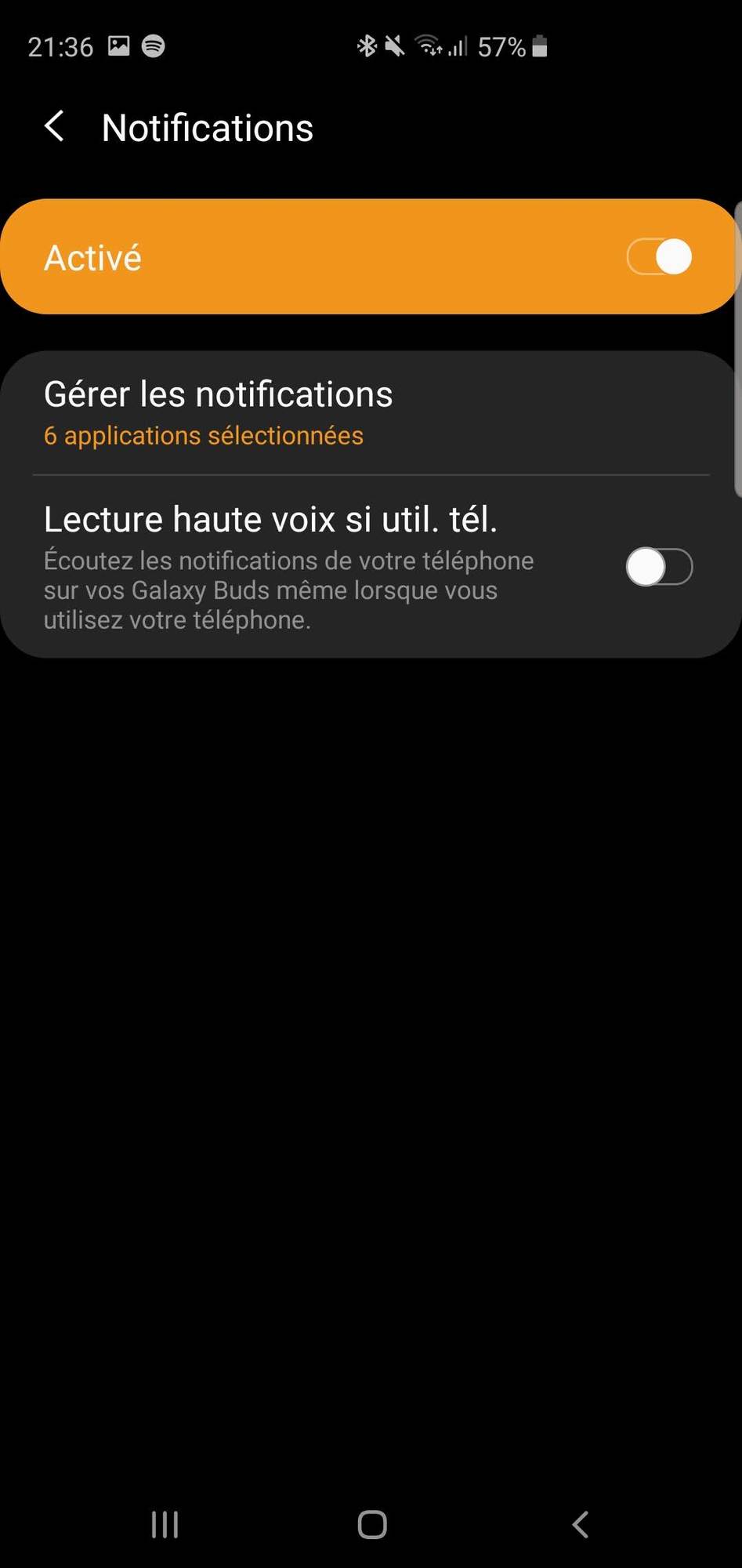Enable Lecture haute voix si util. tél.
Screen dimensions: 742x1568
[x=658, y=567]
